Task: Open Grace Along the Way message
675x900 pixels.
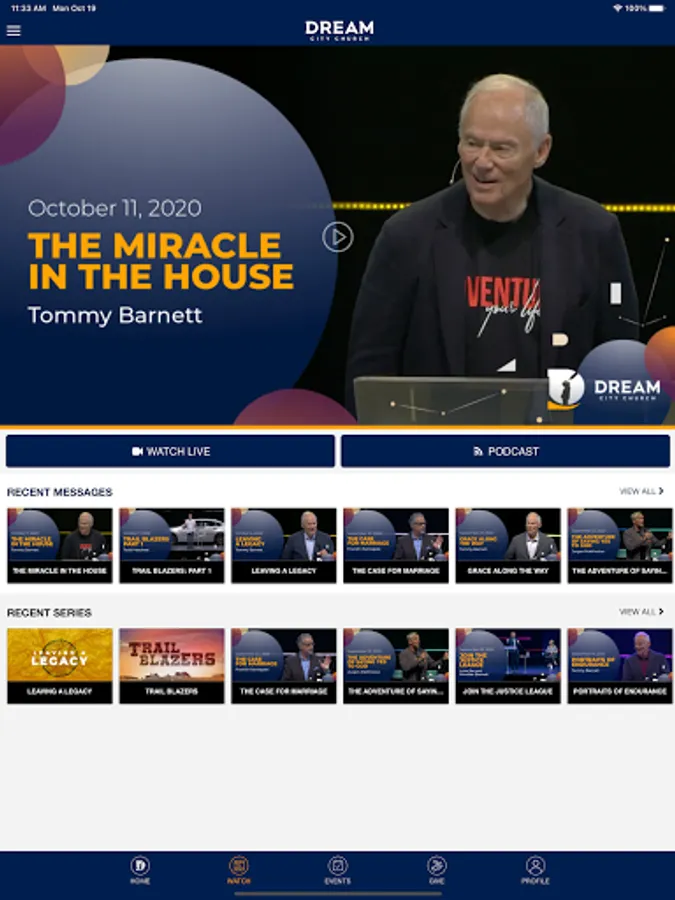Action: click(x=508, y=545)
